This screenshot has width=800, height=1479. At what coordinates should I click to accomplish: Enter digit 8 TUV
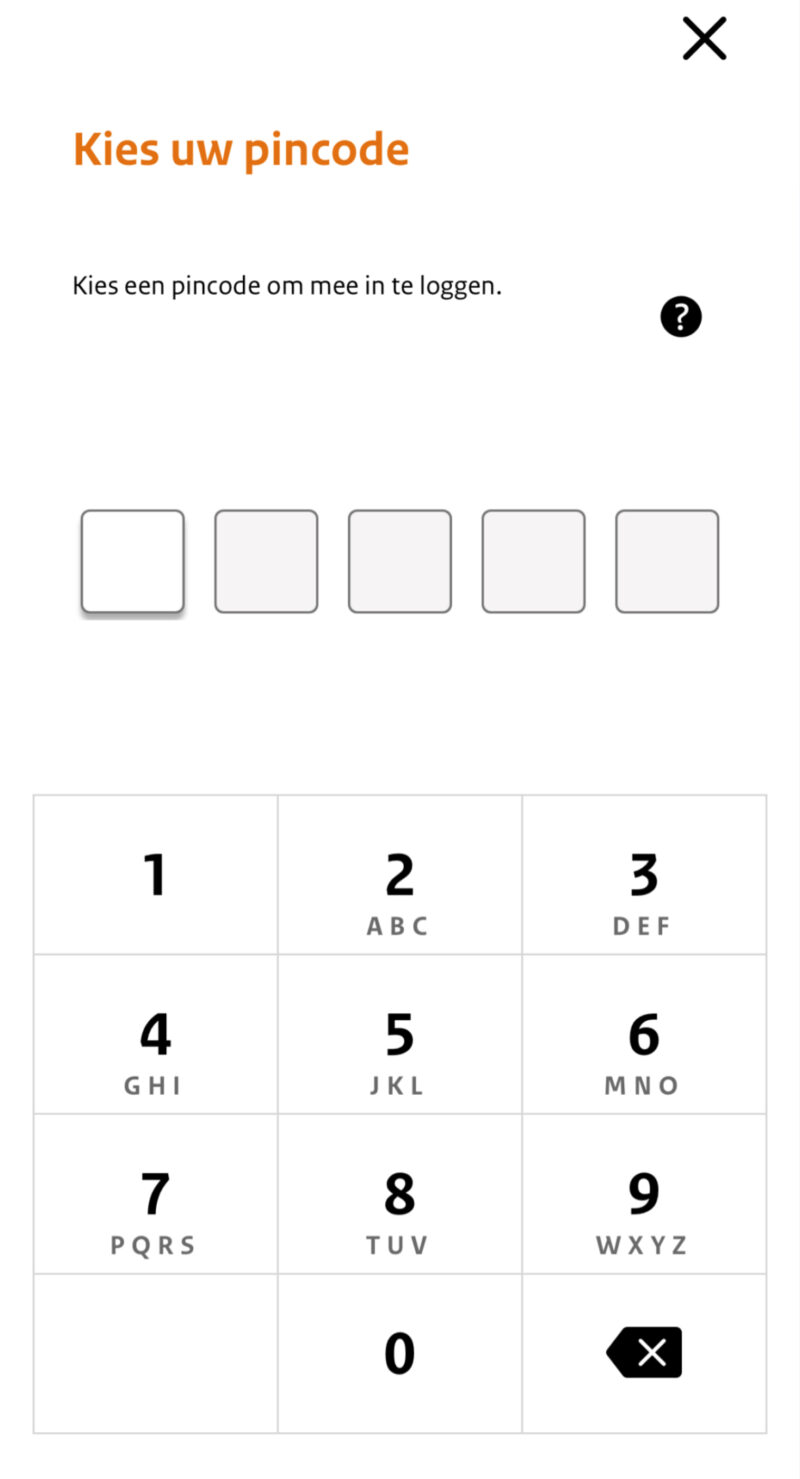400,1194
